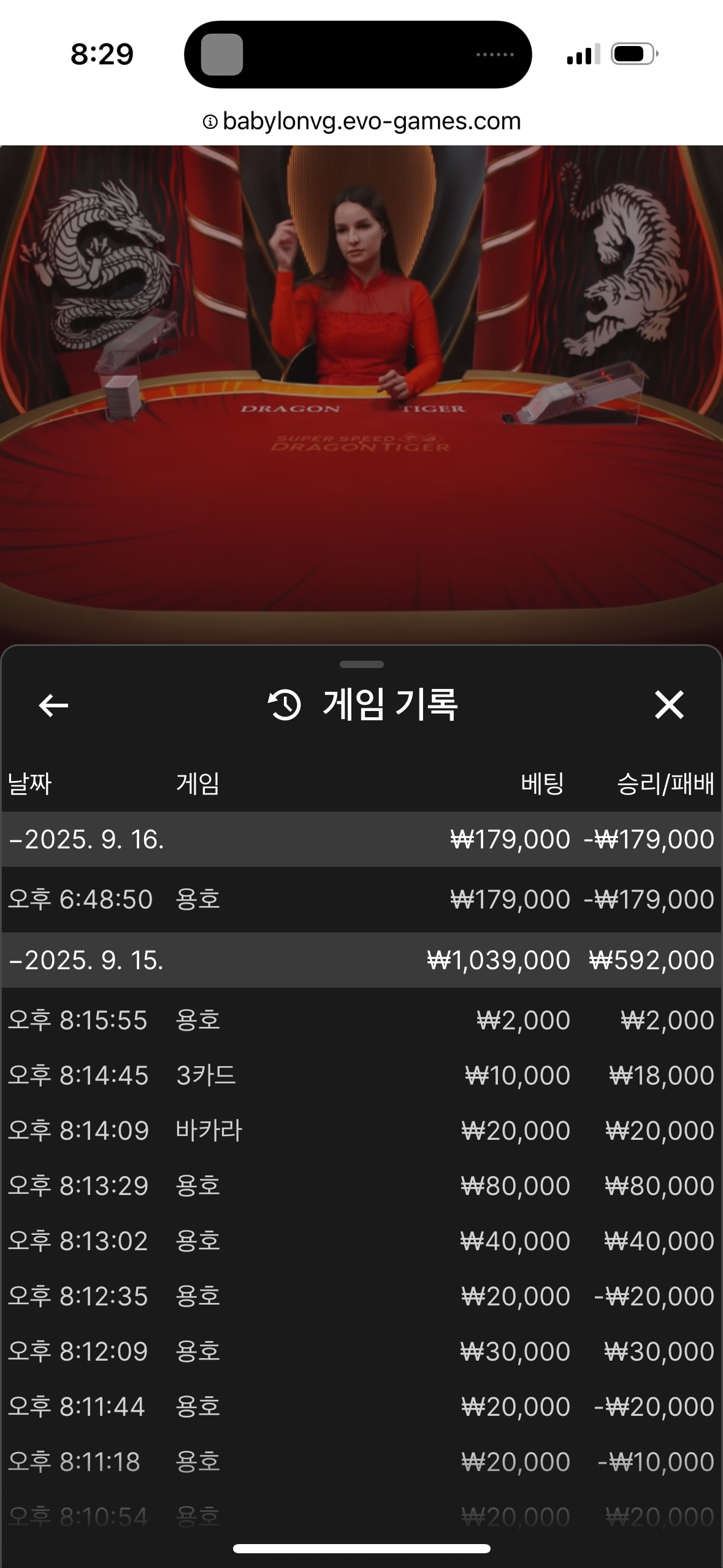Viewport: 723px width, 1568px height.
Task: View the 오후 8:14:45 3카드 game record
Action: (x=361, y=1075)
